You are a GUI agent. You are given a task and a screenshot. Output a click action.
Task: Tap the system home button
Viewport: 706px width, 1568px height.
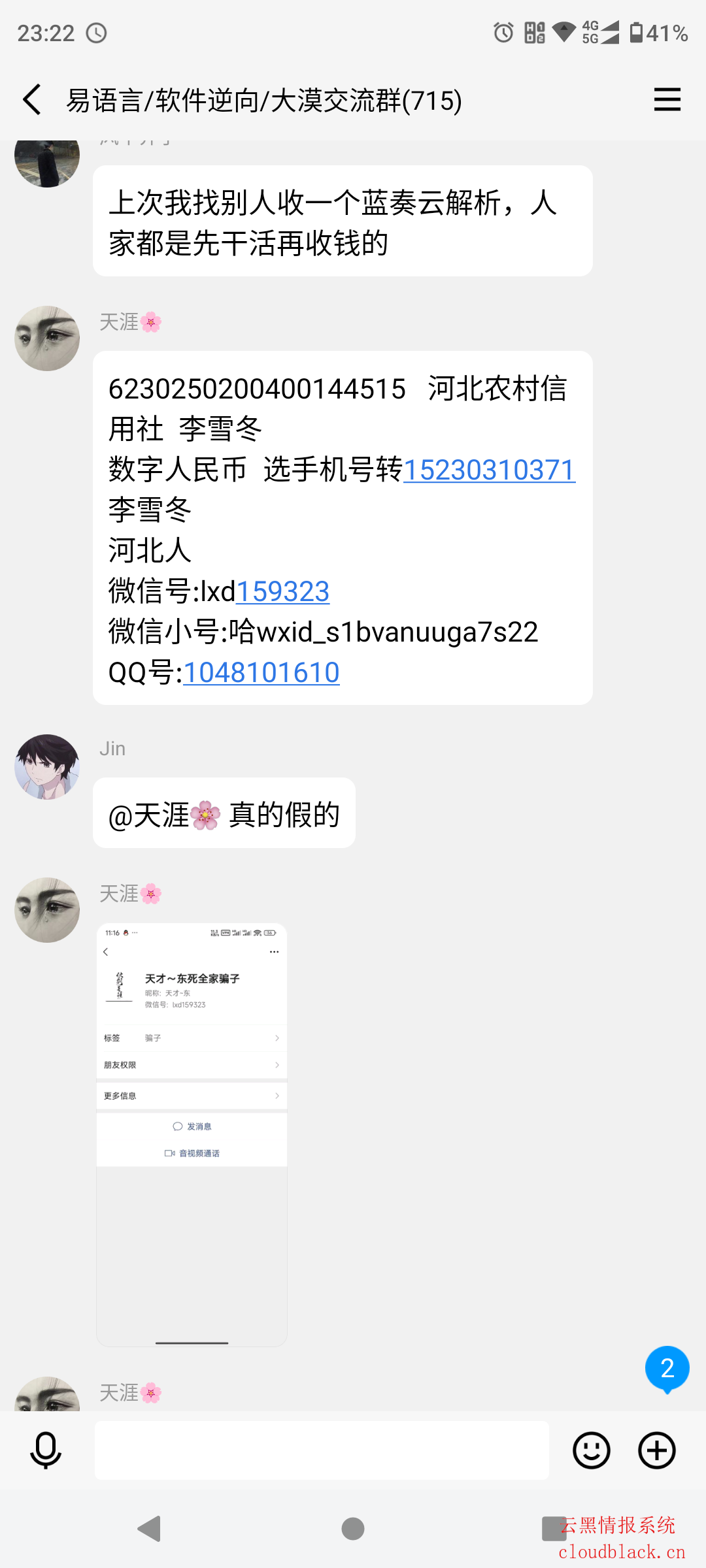pyautogui.click(x=353, y=1529)
